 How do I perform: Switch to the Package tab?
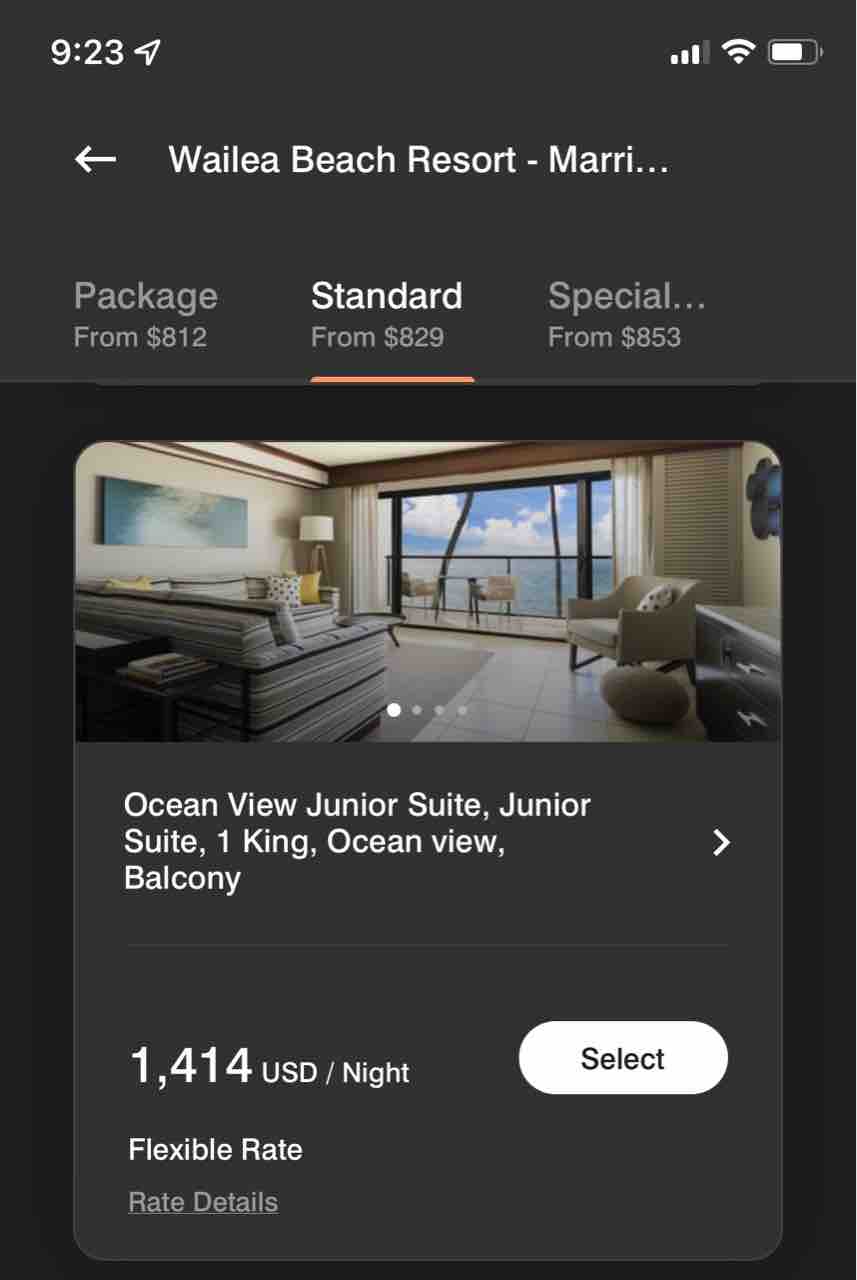pos(146,314)
